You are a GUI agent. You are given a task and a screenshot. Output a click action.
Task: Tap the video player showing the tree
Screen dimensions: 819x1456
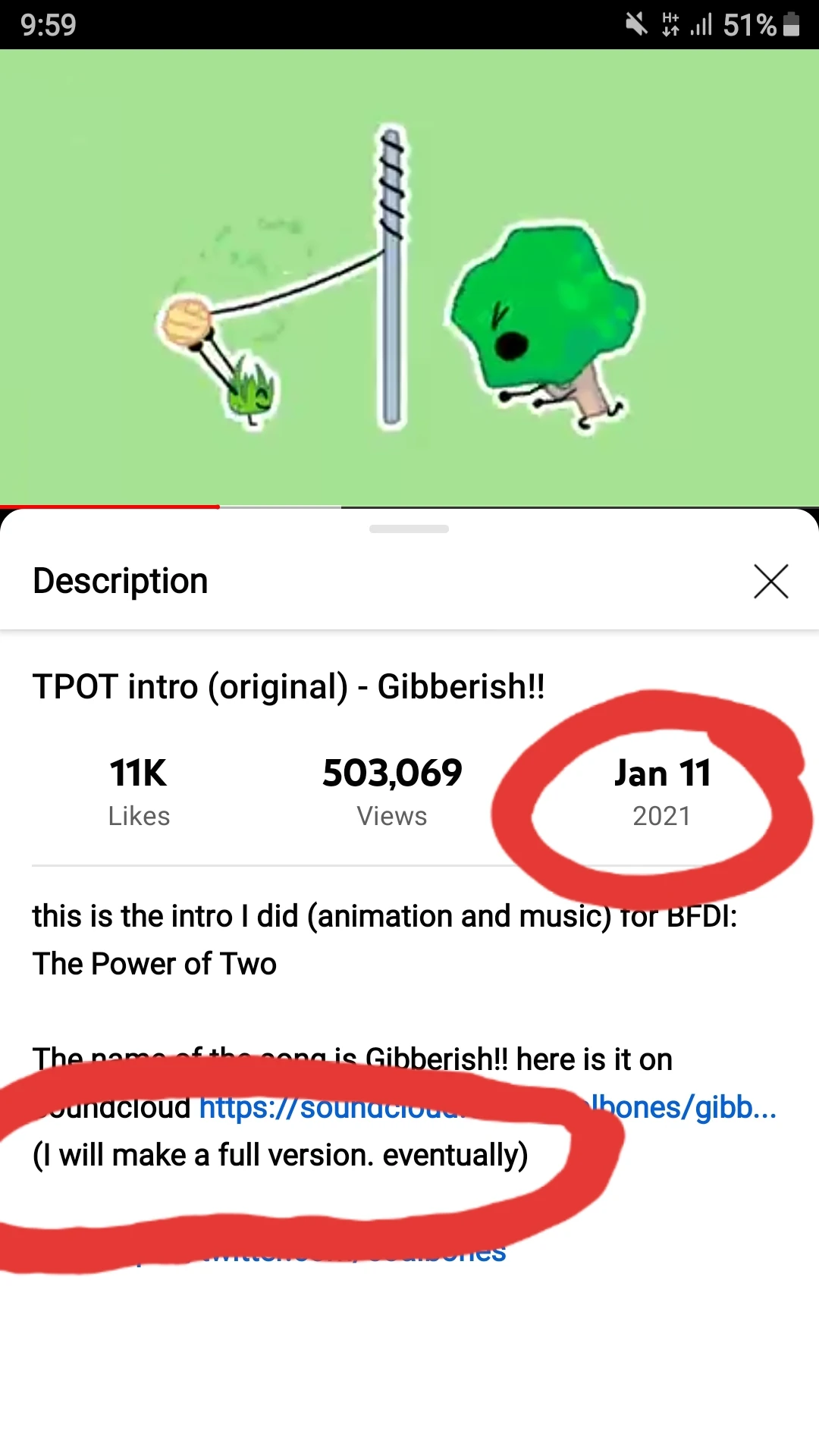tap(409, 277)
